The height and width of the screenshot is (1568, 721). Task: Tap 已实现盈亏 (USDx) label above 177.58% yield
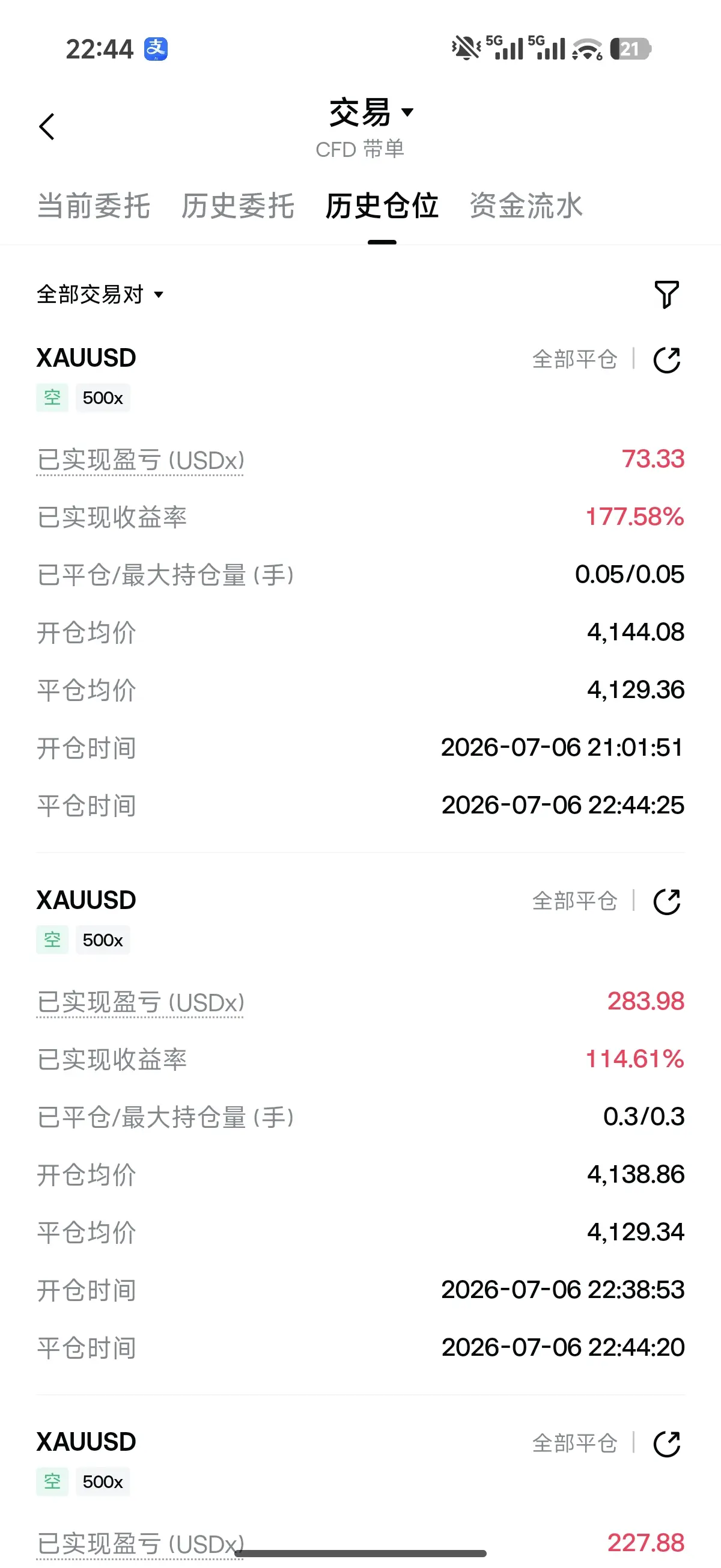141,460
